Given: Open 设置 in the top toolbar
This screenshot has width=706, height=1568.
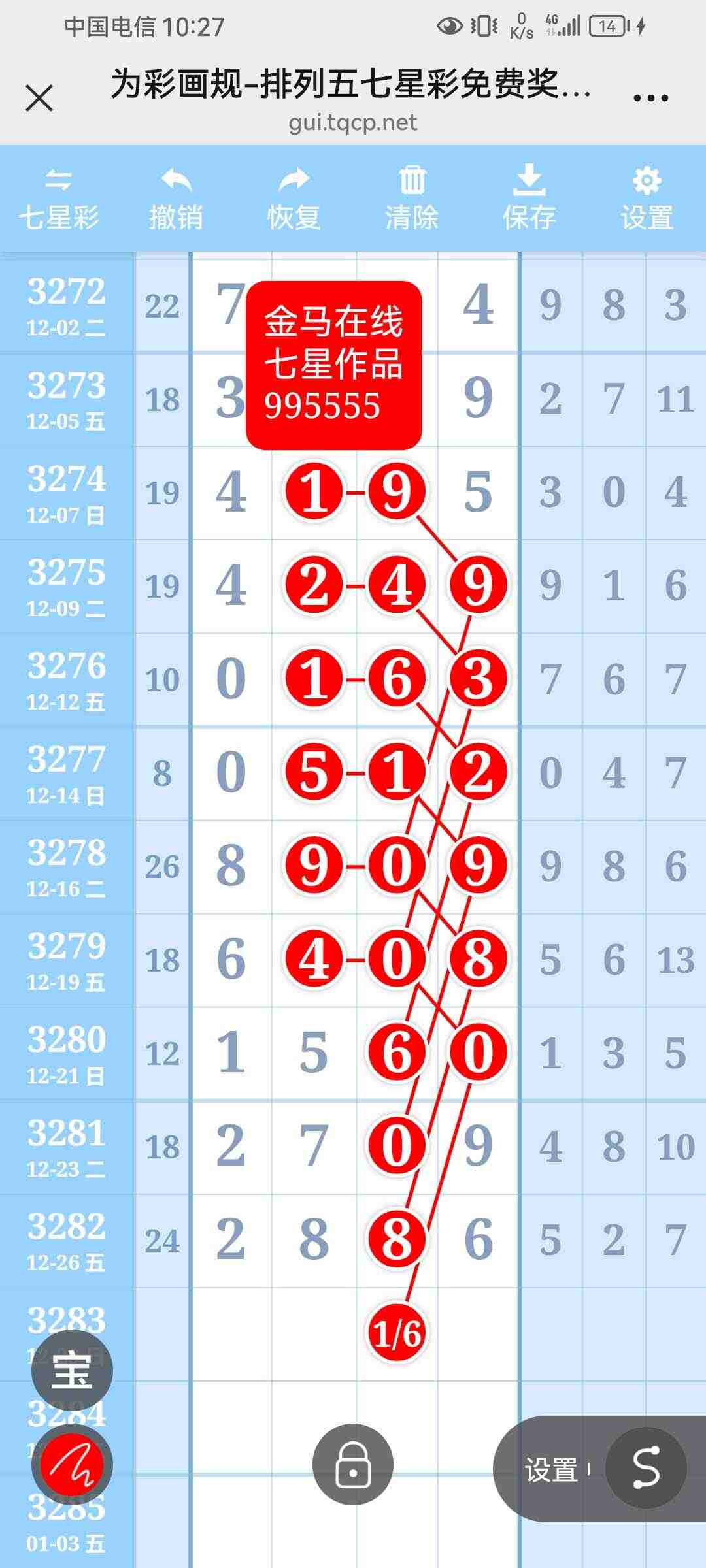Looking at the screenshot, I should coord(647,199).
